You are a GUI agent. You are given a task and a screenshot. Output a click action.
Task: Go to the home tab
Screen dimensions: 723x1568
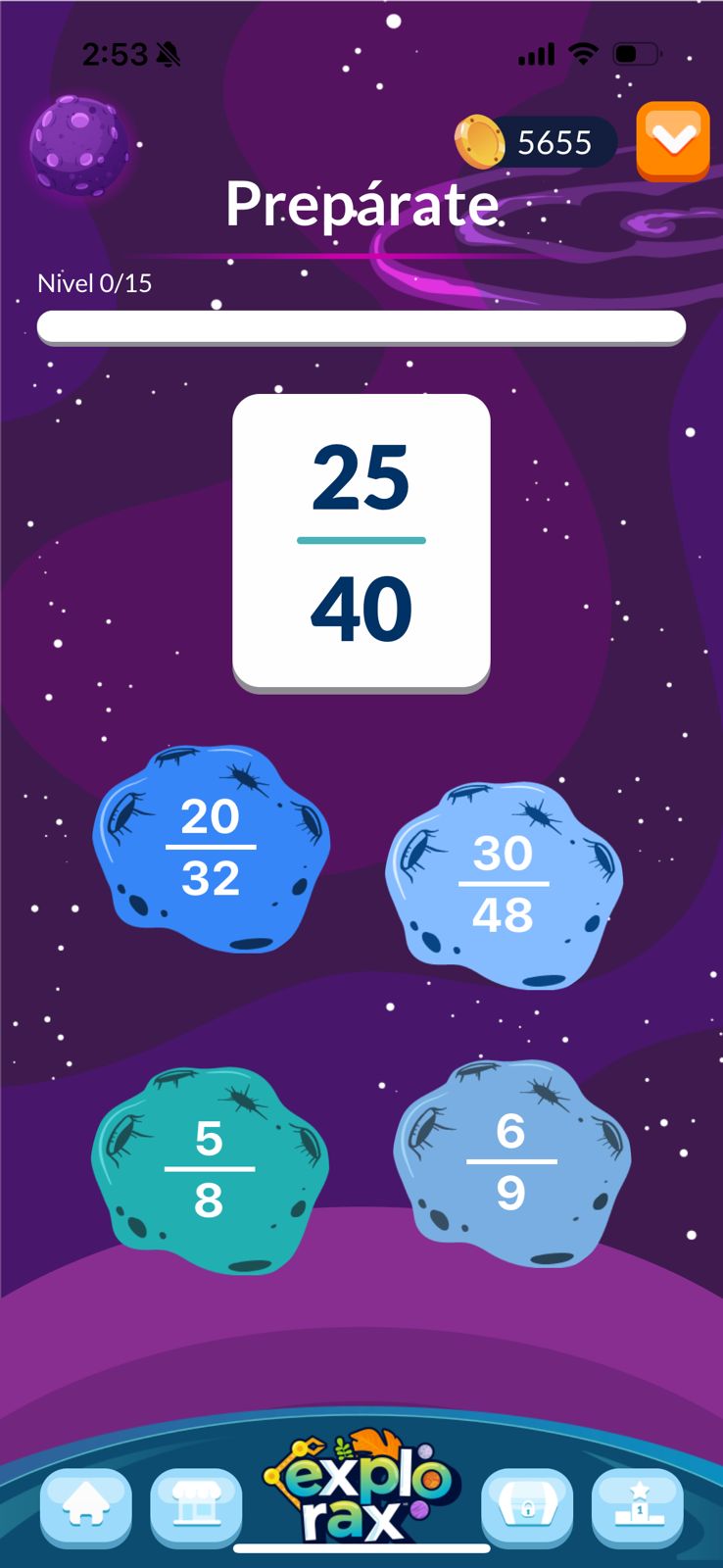pyautogui.click(x=86, y=1508)
